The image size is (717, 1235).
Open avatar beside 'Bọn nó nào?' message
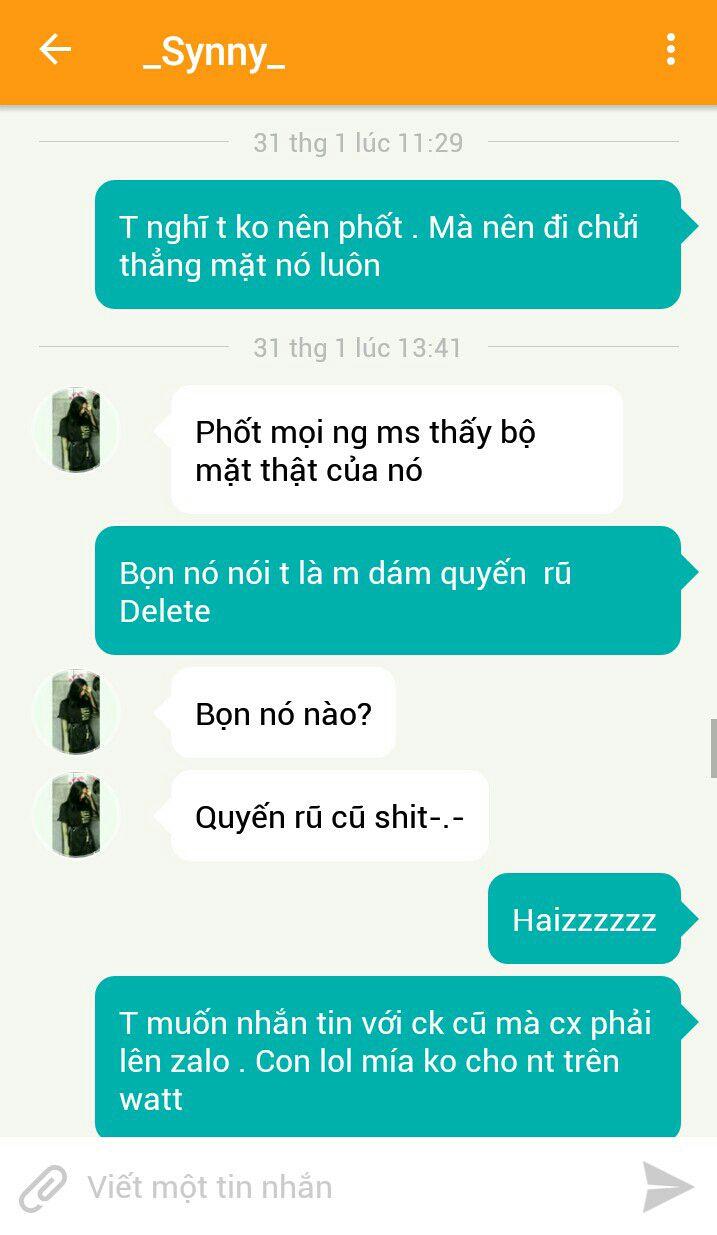tap(76, 712)
